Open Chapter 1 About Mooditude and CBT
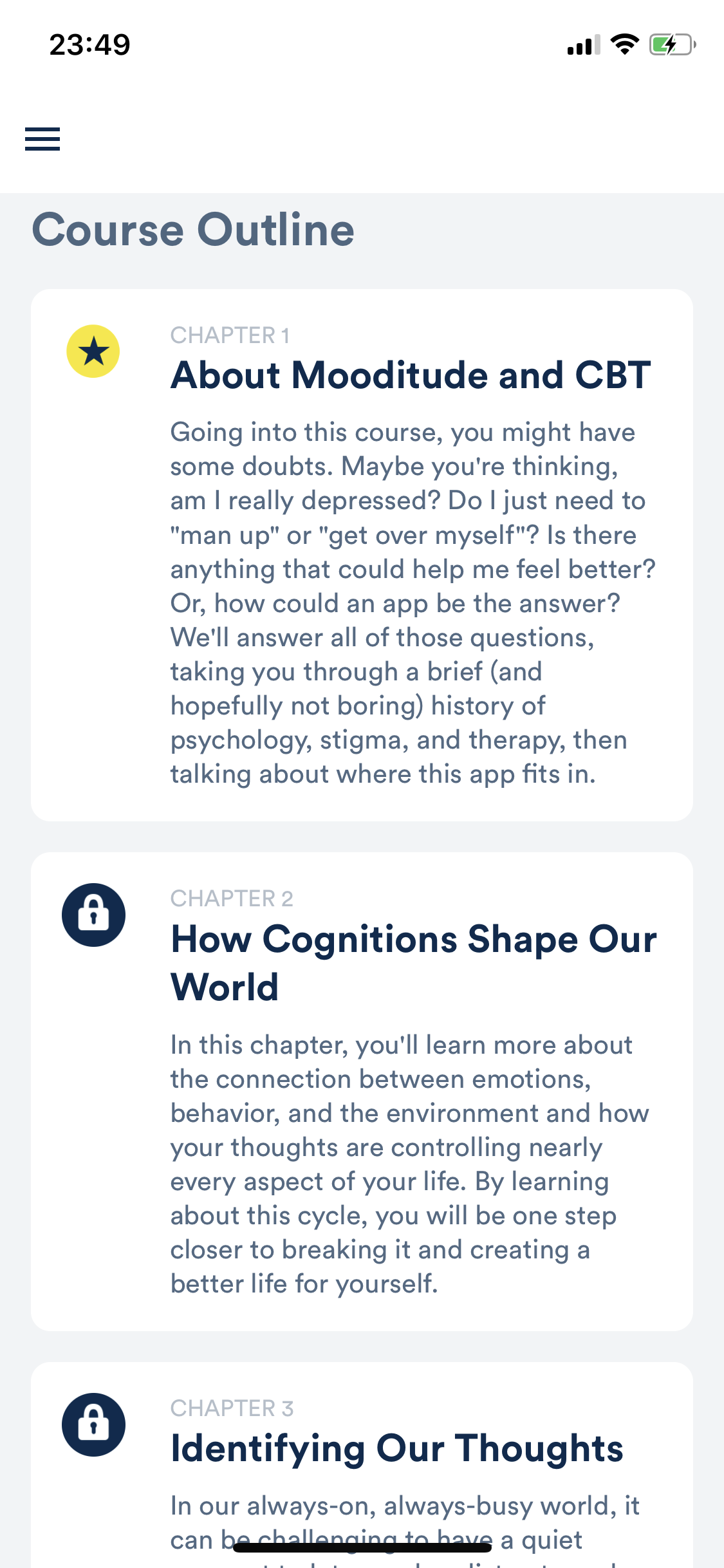The image size is (724, 1568). (x=362, y=555)
